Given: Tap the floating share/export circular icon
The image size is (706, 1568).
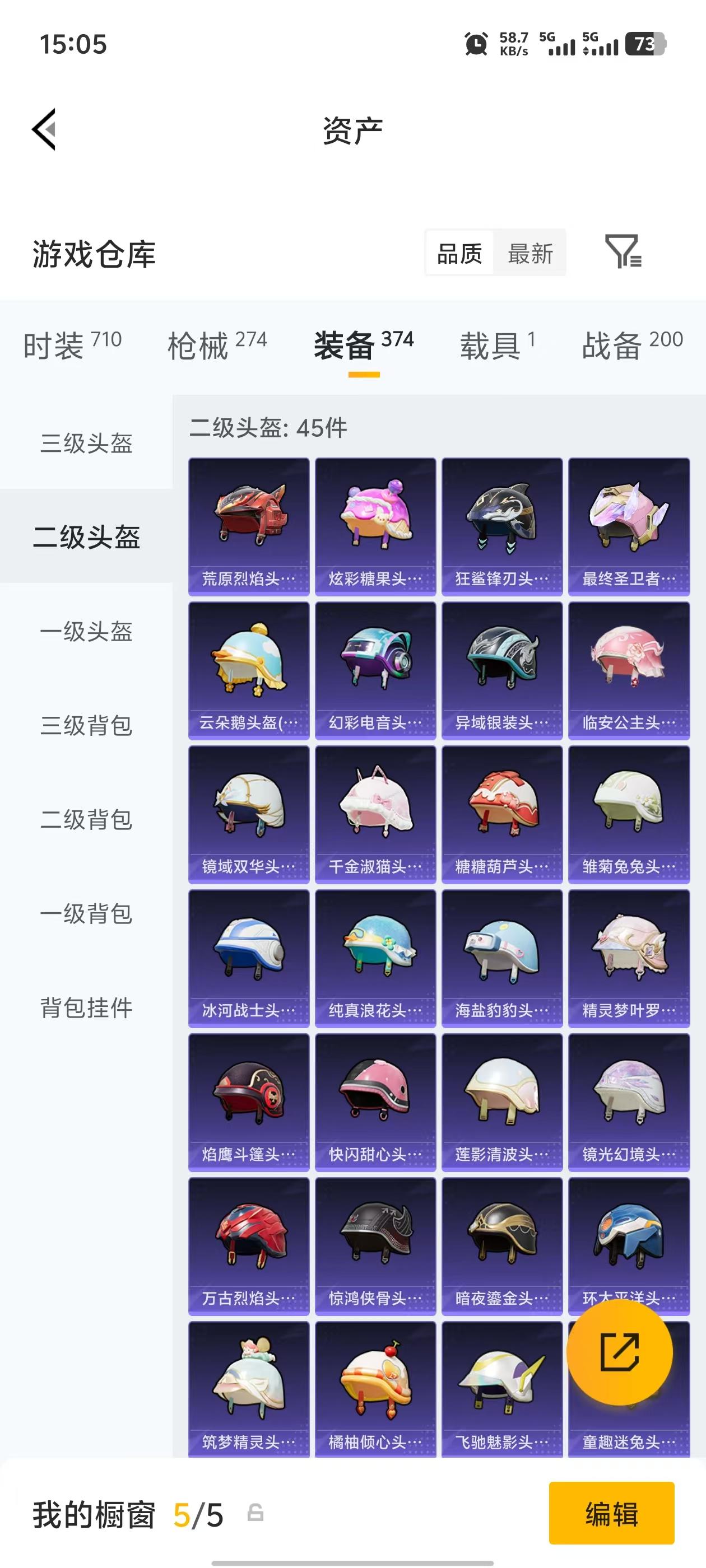Looking at the screenshot, I should pyautogui.click(x=619, y=1352).
